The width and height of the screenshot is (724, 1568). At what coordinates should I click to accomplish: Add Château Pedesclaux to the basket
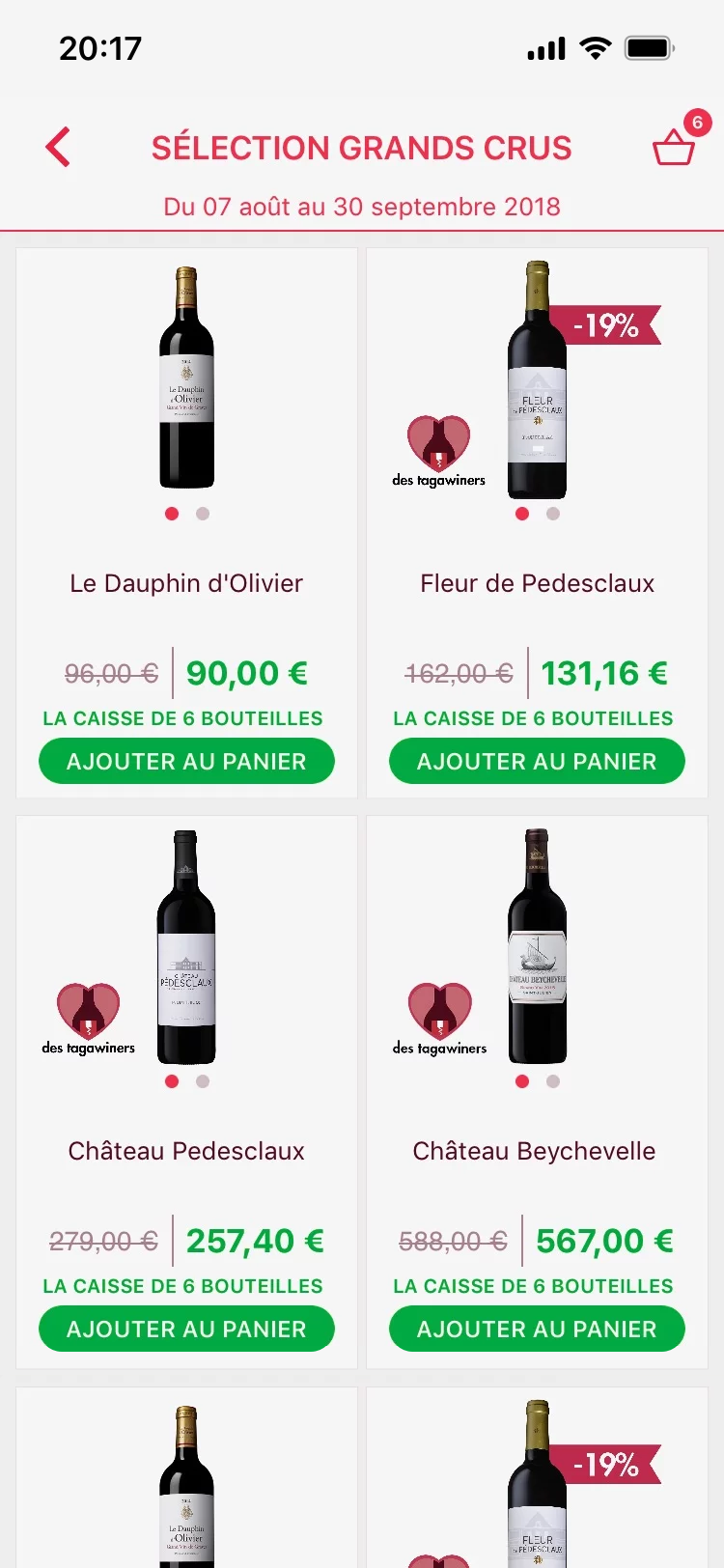coord(186,1330)
